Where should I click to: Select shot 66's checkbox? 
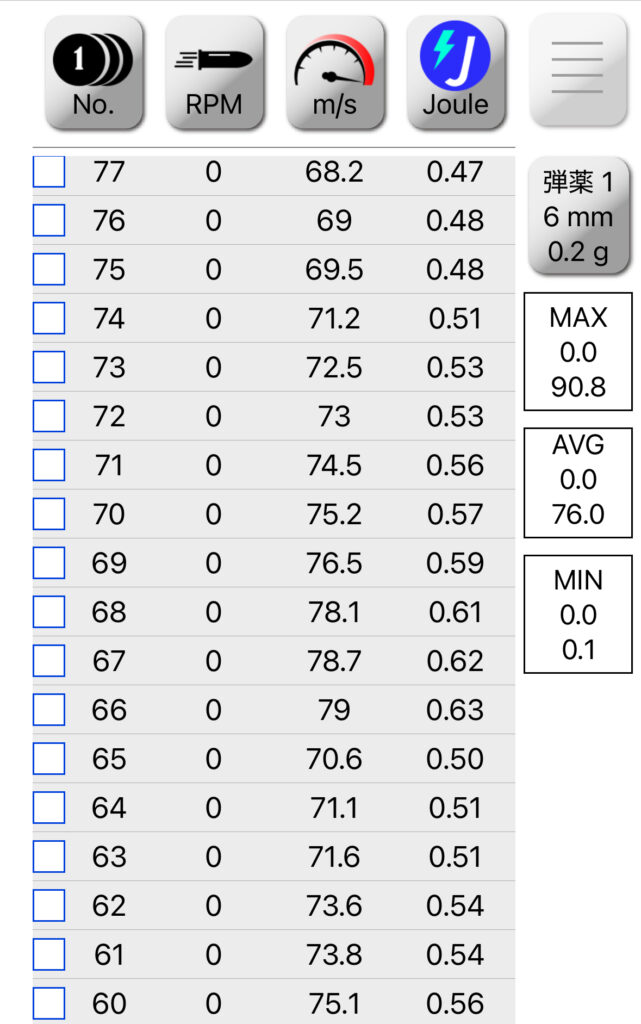(49, 711)
